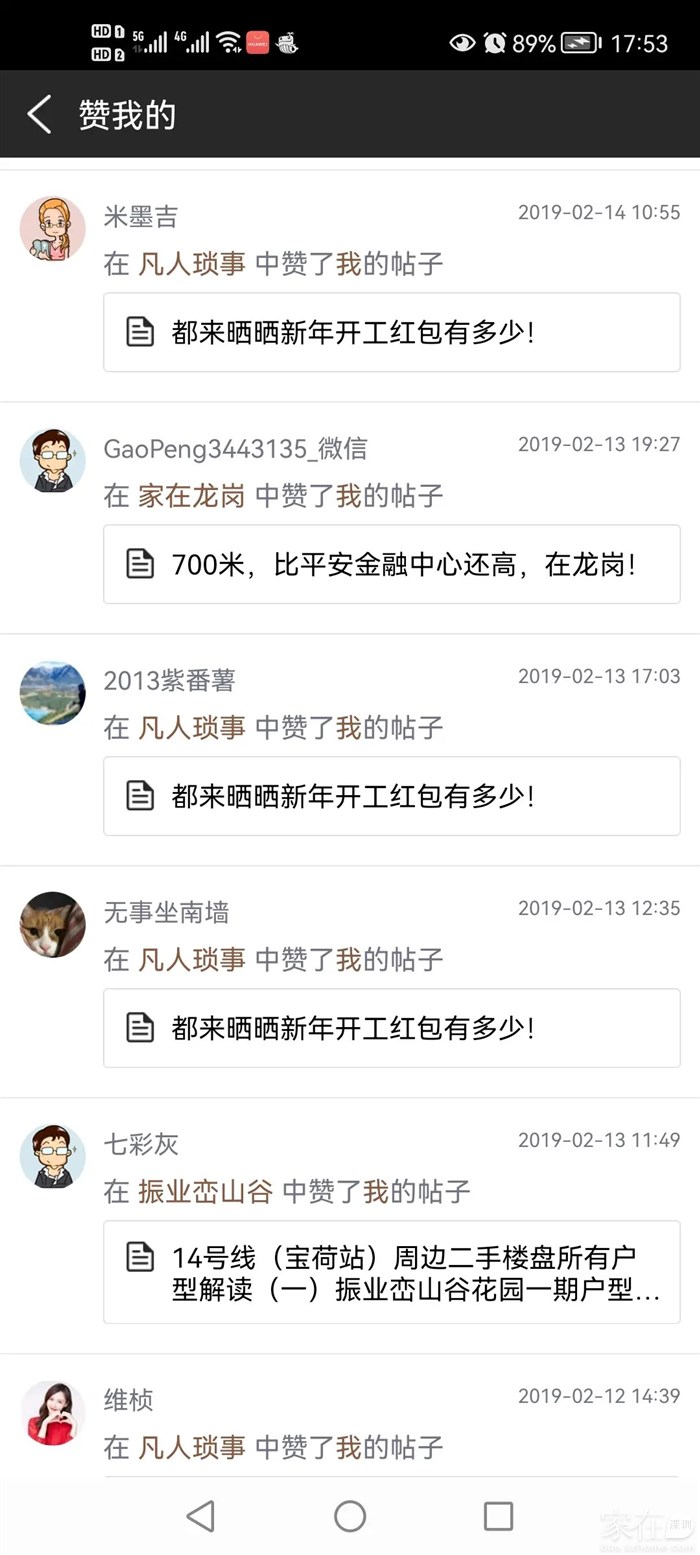View 无事坐南墙's cat avatar profile
The width and height of the screenshot is (700, 1555).
[x=52, y=925]
